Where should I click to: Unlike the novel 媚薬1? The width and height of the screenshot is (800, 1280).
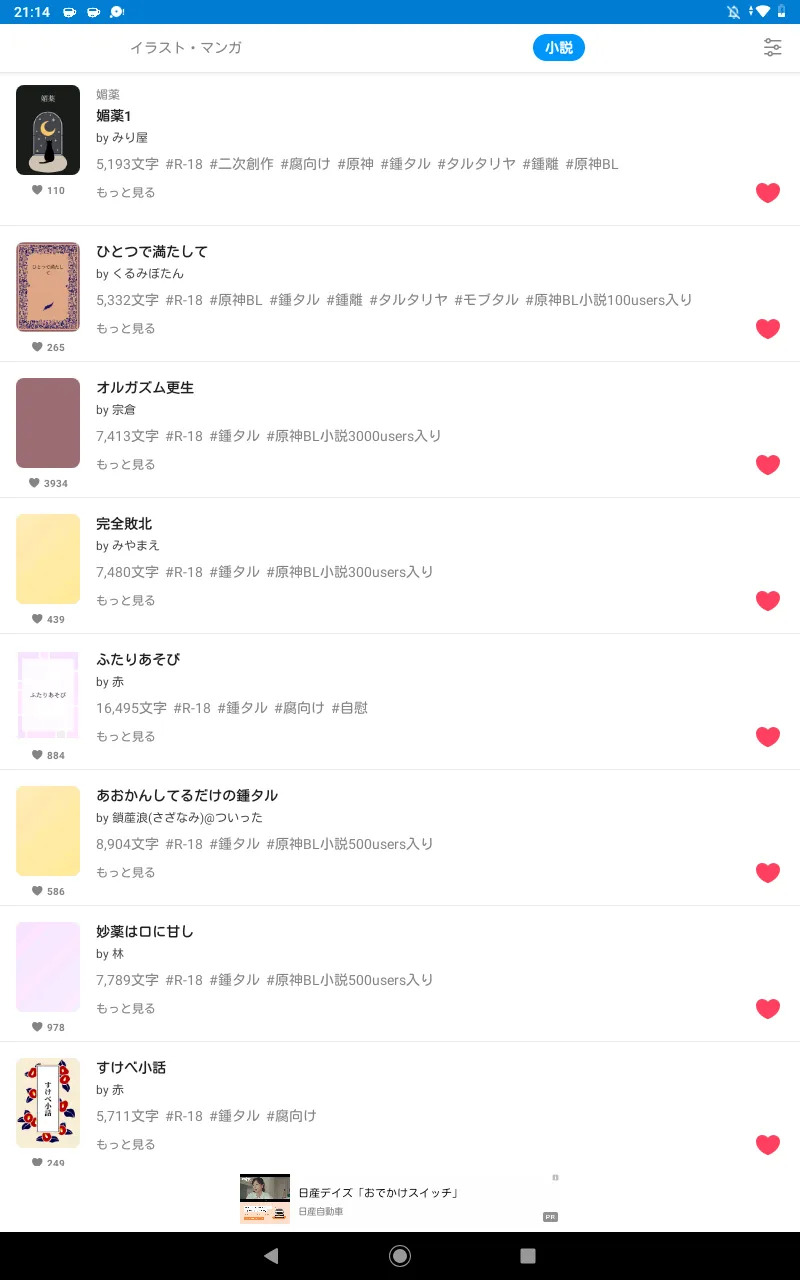coord(768,193)
